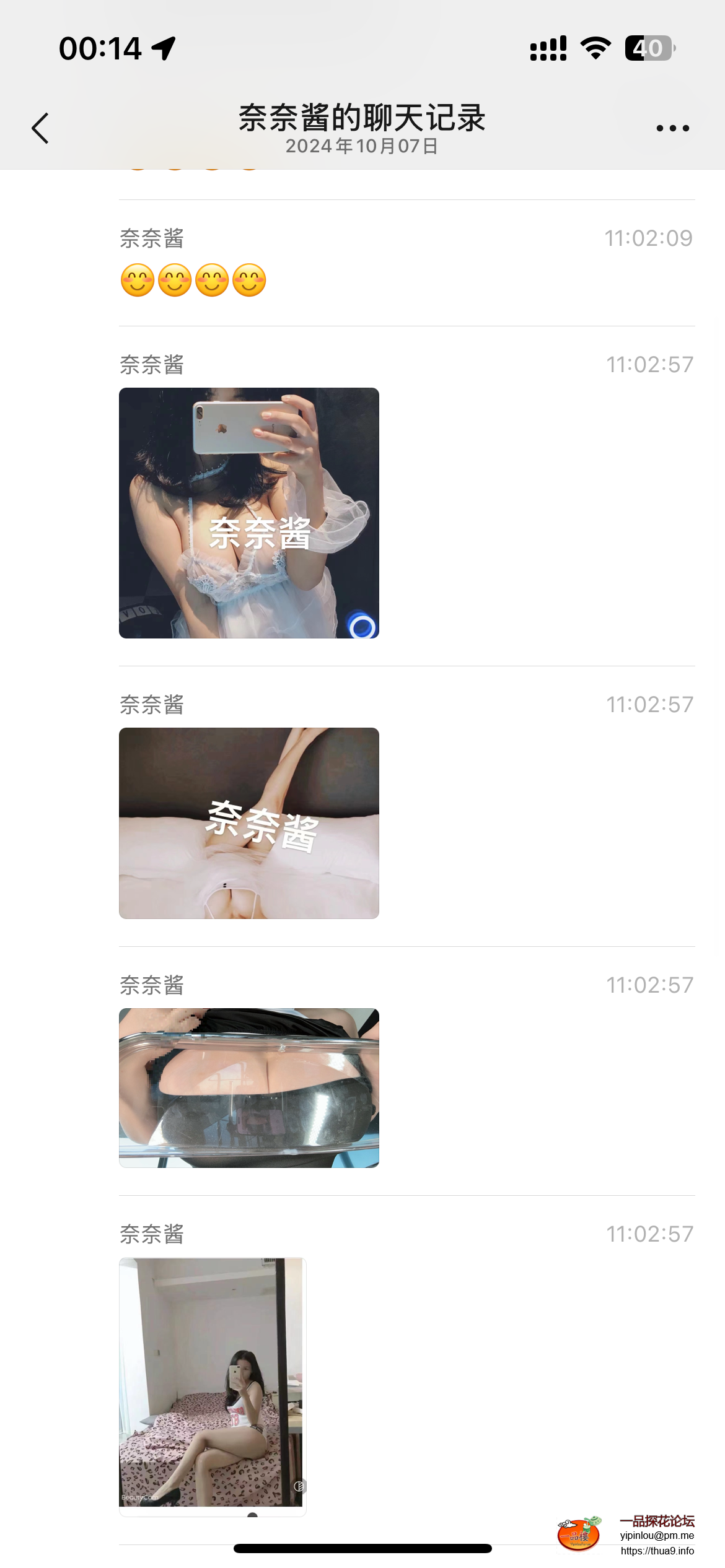Open the more options ellipsis menu
The image size is (725, 1568).
click(673, 127)
